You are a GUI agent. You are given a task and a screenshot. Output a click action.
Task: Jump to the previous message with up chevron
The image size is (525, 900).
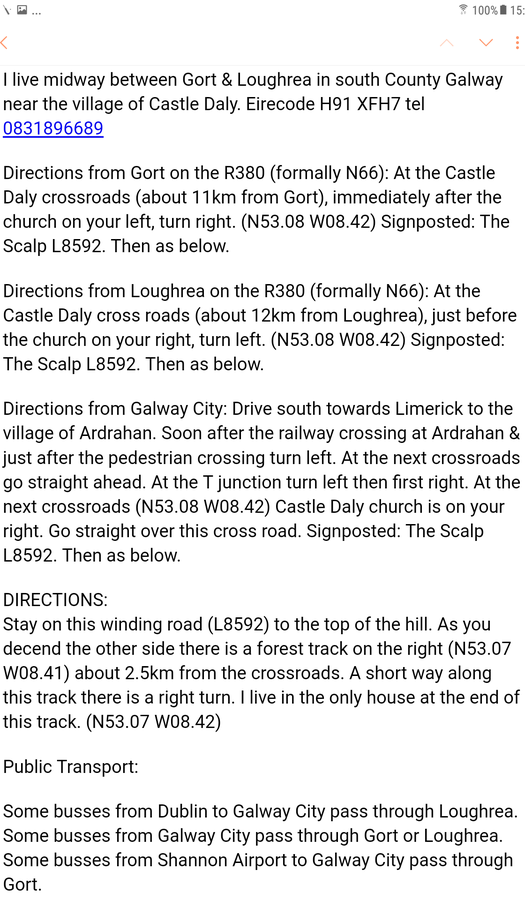coord(446,43)
